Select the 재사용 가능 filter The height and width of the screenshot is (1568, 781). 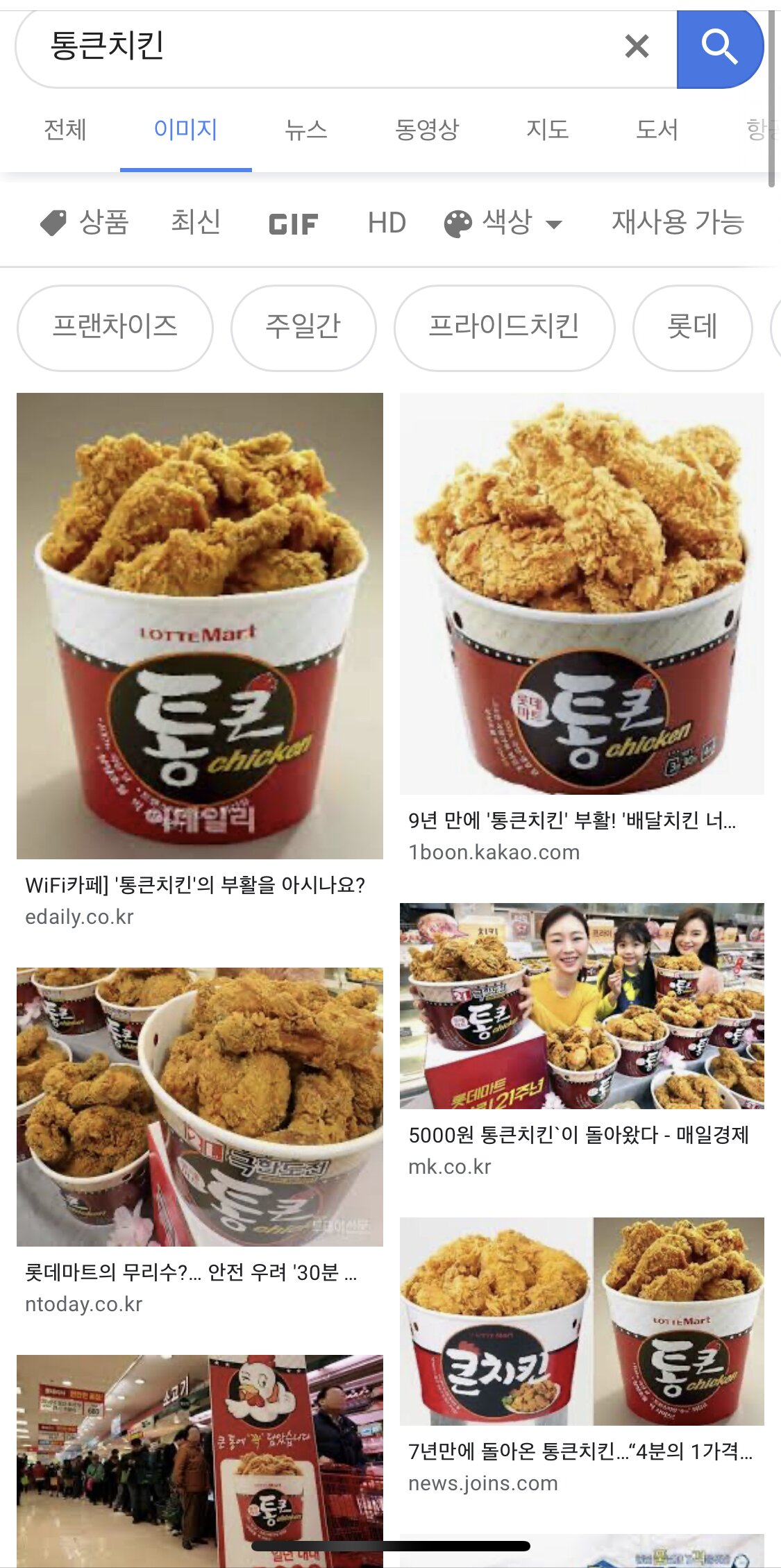678,223
